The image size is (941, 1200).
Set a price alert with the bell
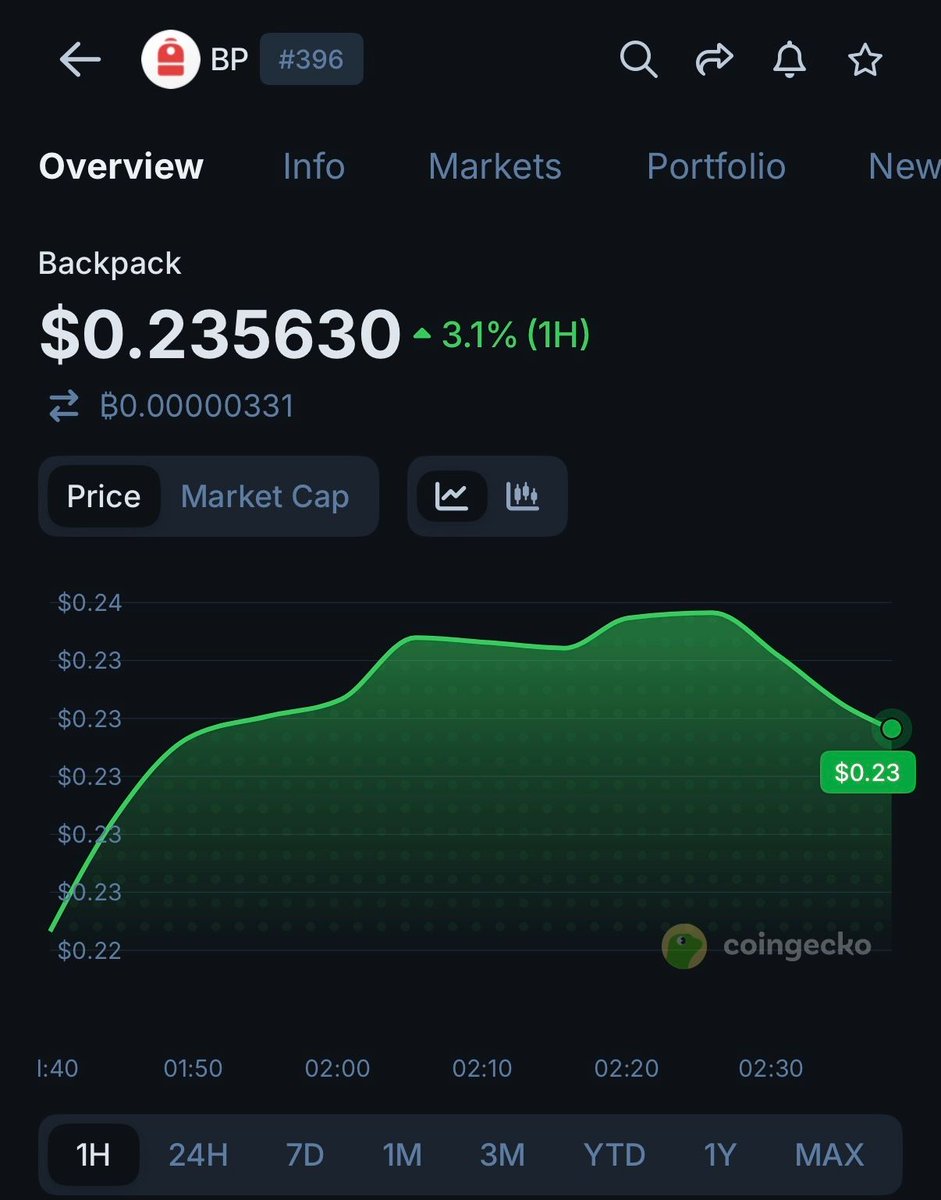pos(790,61)
